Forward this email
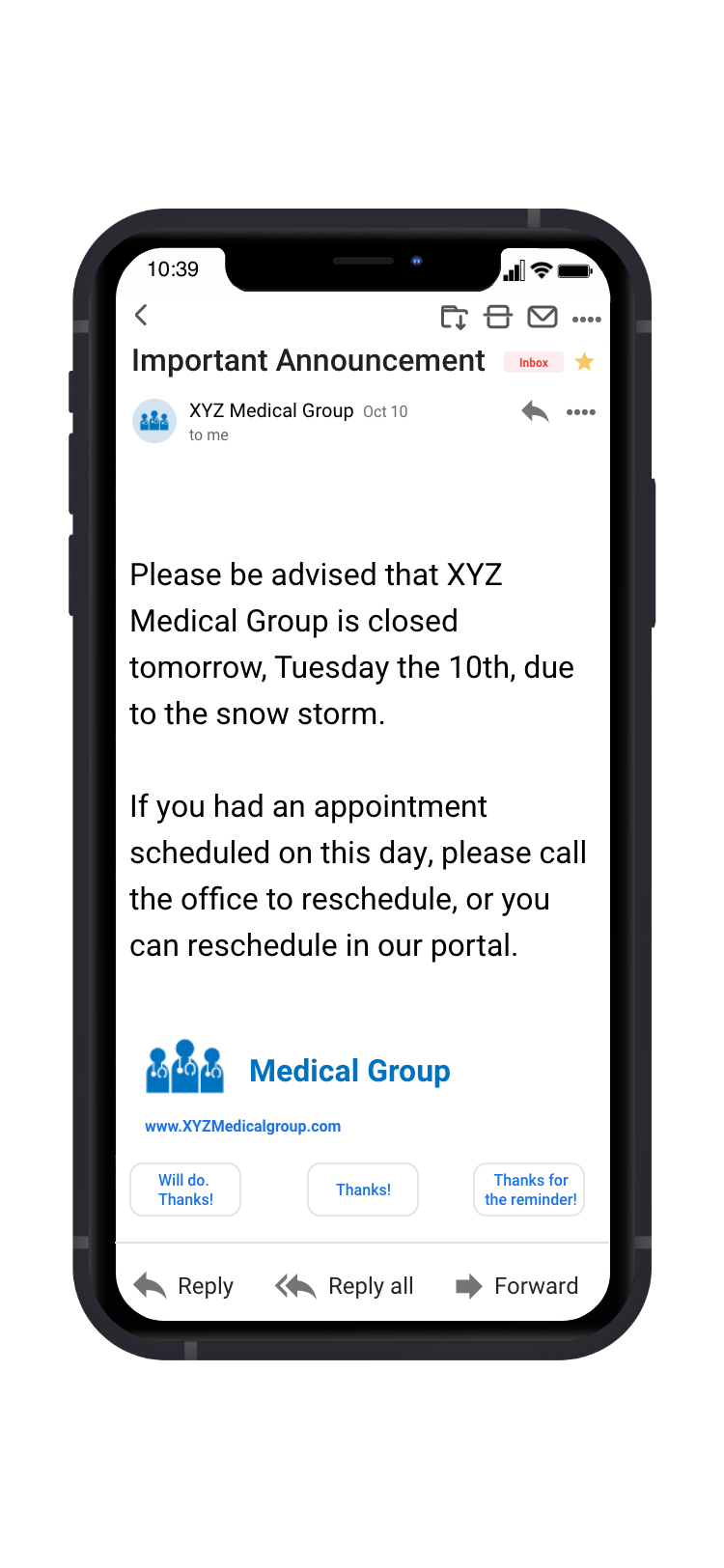This screenshot has height=1568, width=724. pyautogui.click(x=516, y=1286)
